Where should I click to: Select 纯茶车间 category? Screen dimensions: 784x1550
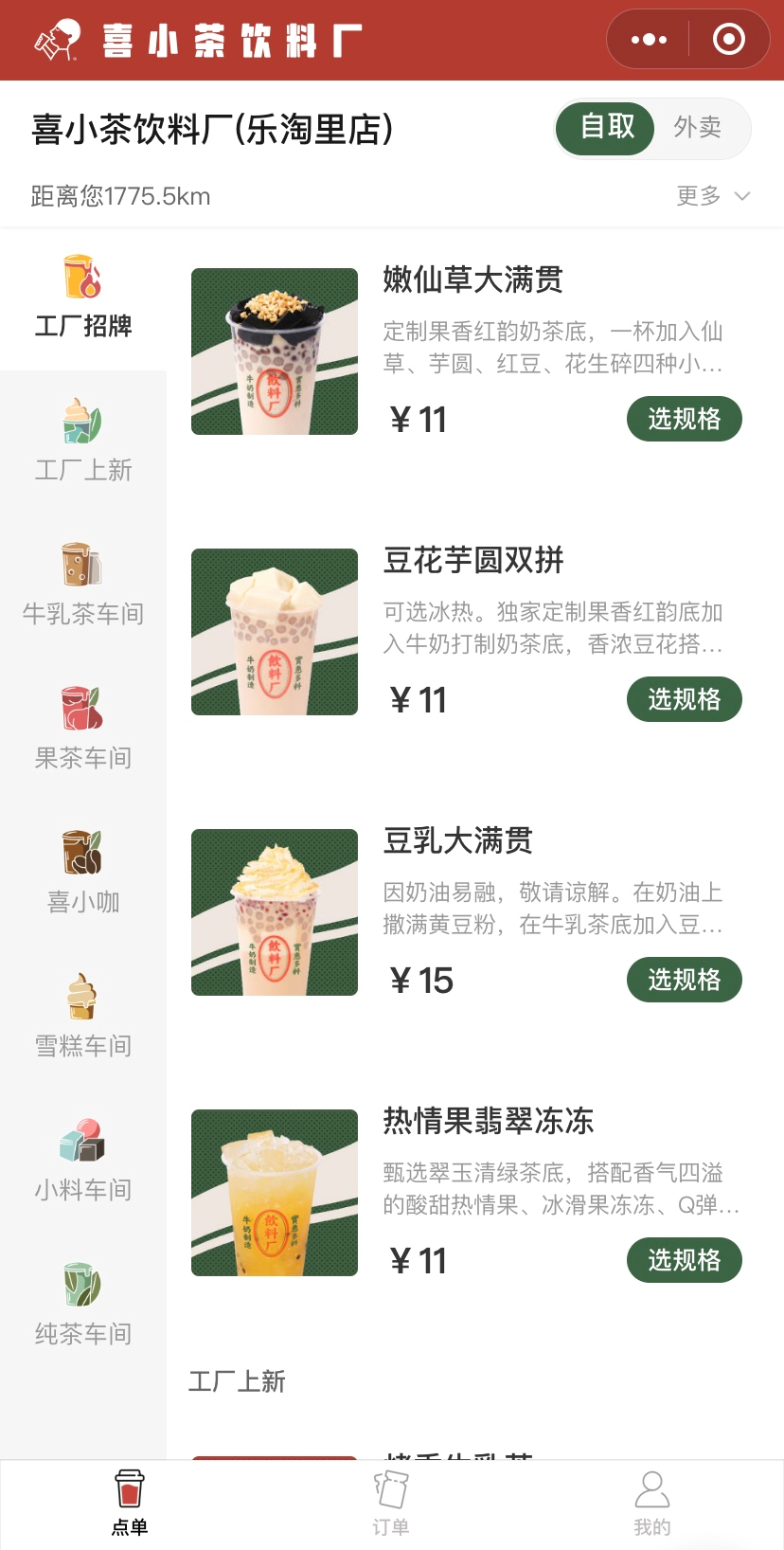click(x=83, y=1307)
